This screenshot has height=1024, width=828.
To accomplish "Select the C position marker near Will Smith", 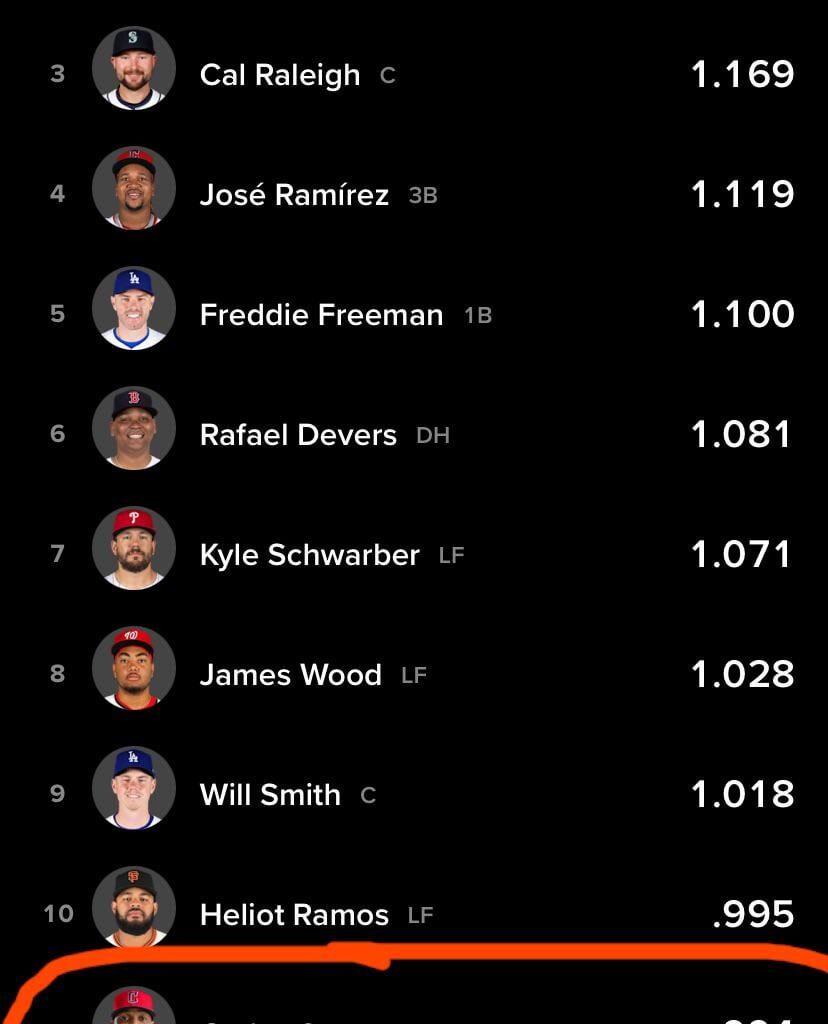I will (x=368, y=795).
